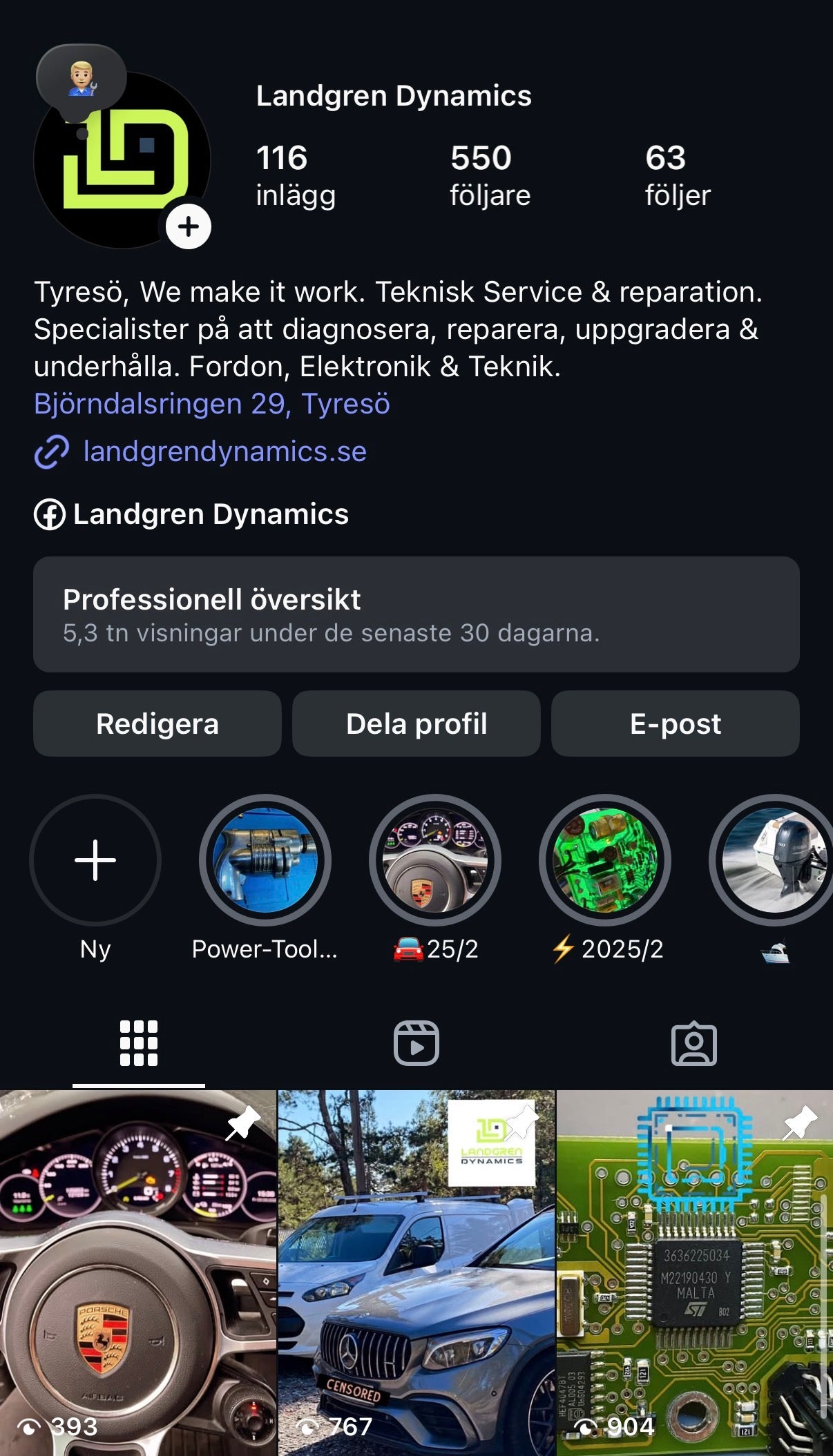
Task: Create a new highlight with Ny
Action: (x=95, y=860)
